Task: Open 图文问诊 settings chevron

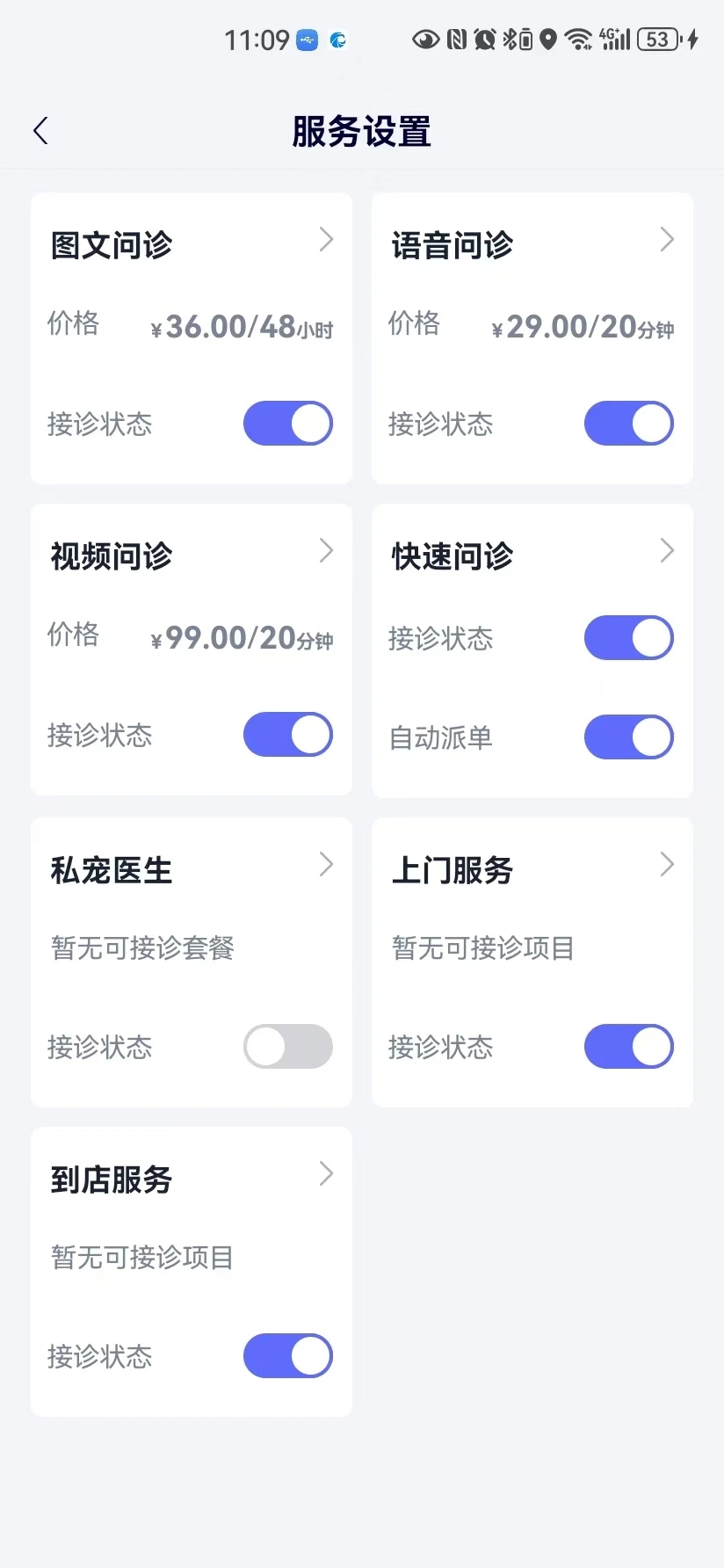Action: point(326,240)
